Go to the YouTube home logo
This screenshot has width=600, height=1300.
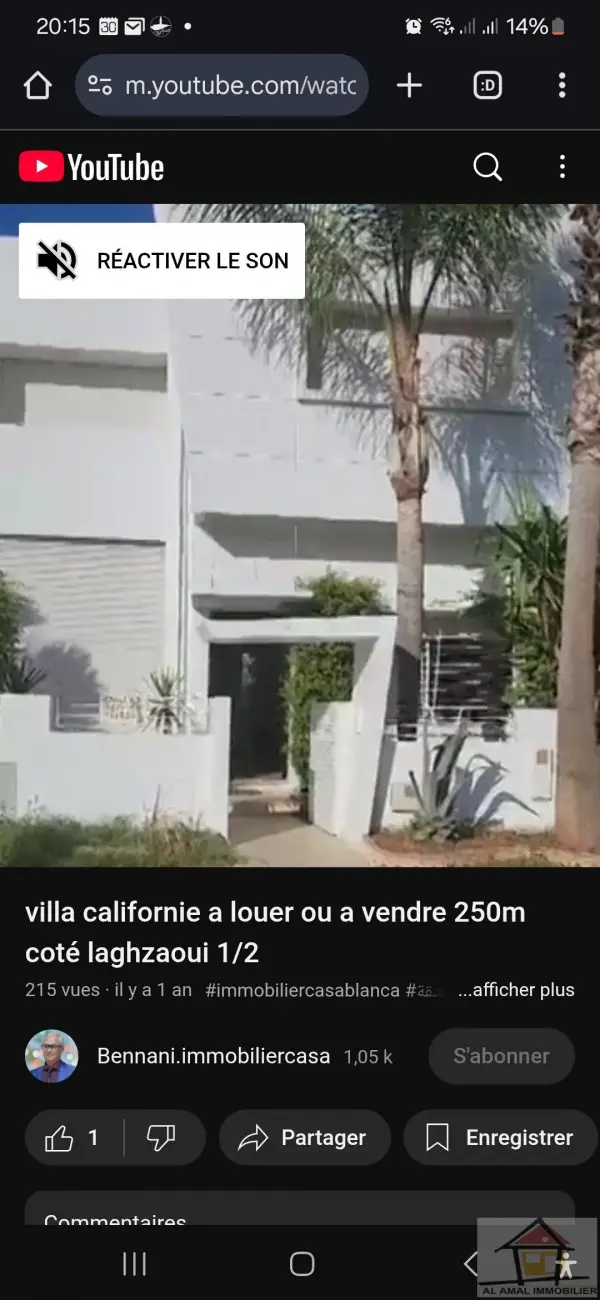coord(92,167)
